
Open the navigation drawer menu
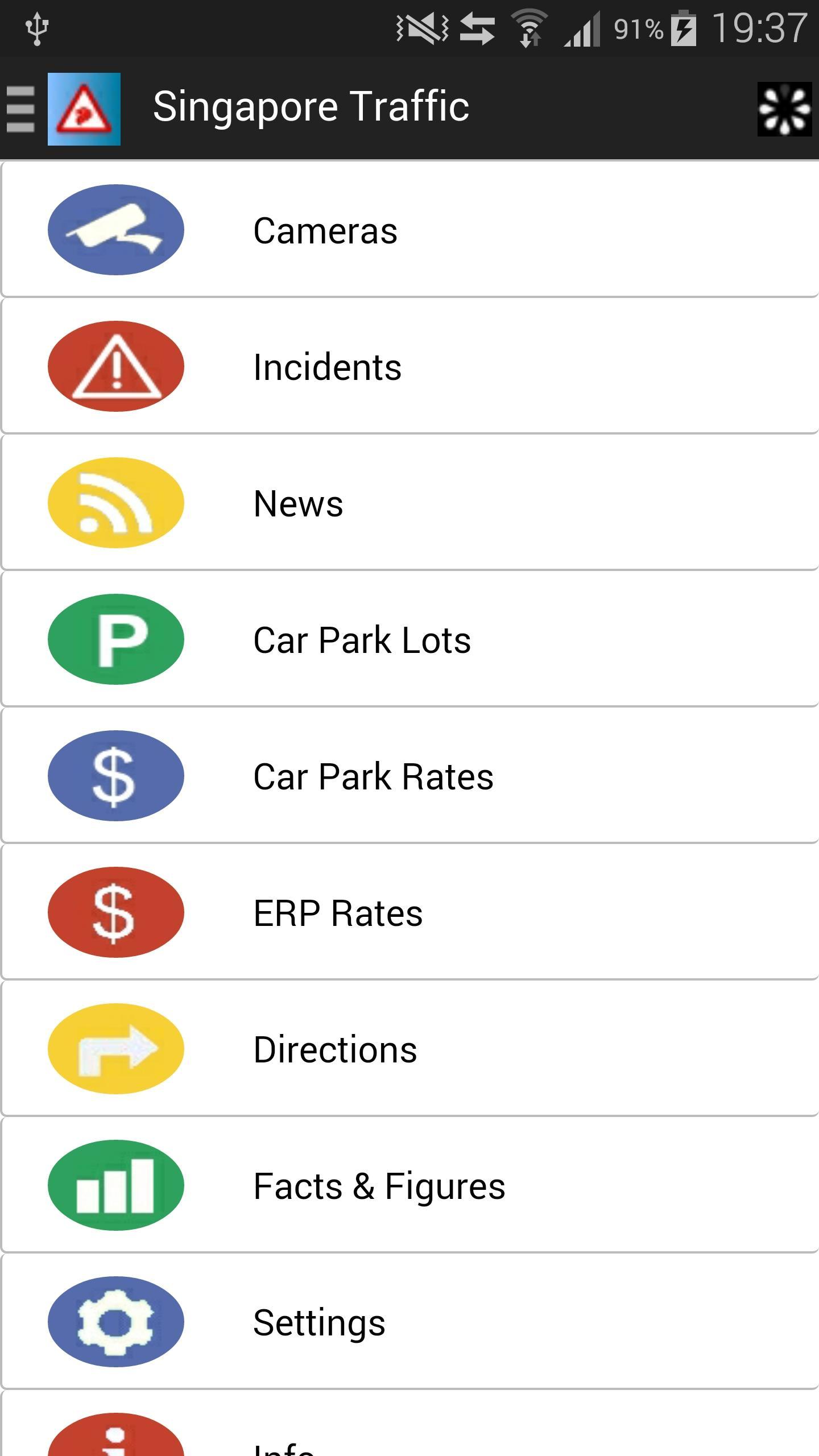[22, 108]
